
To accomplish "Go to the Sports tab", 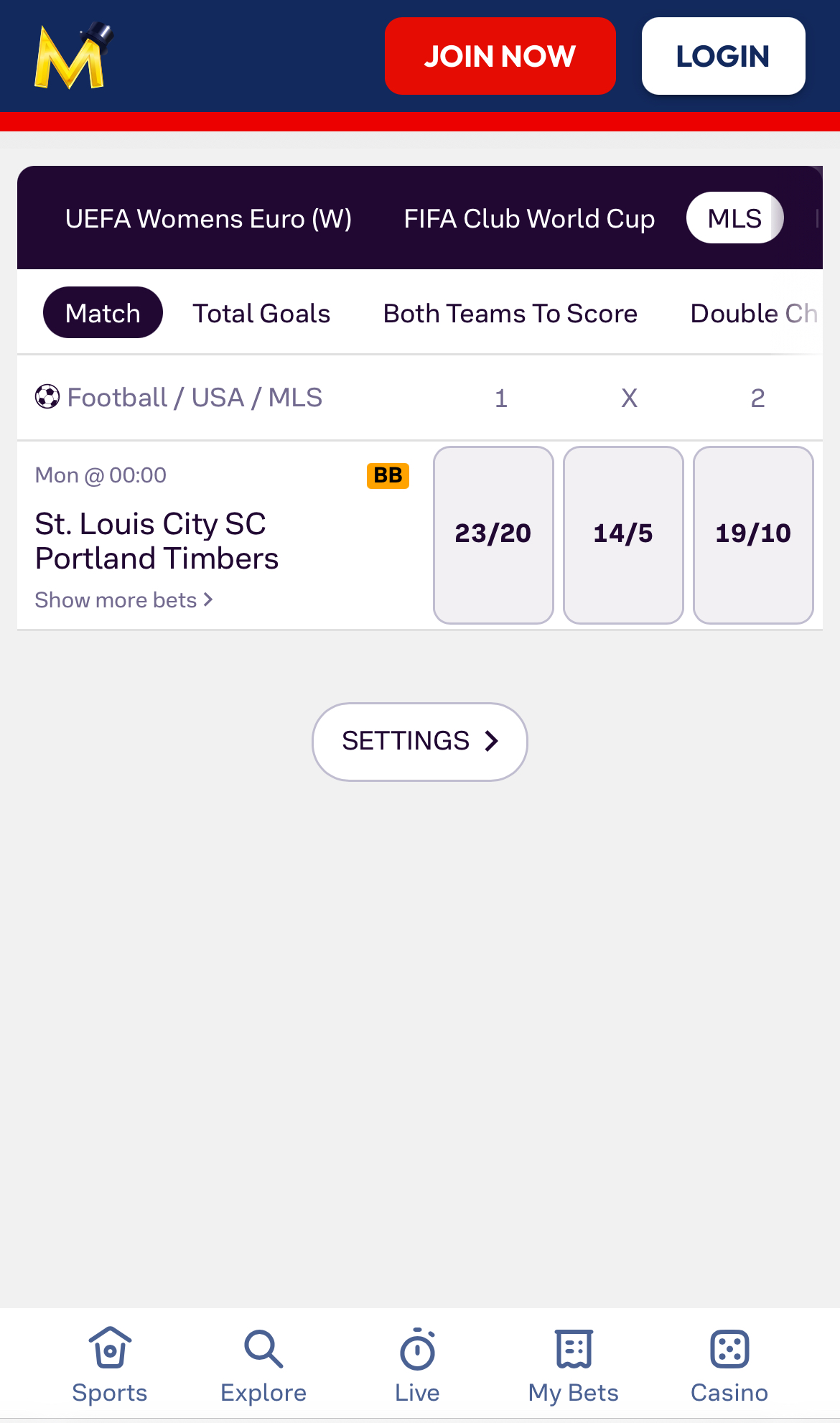I will tap(110, 1366).
